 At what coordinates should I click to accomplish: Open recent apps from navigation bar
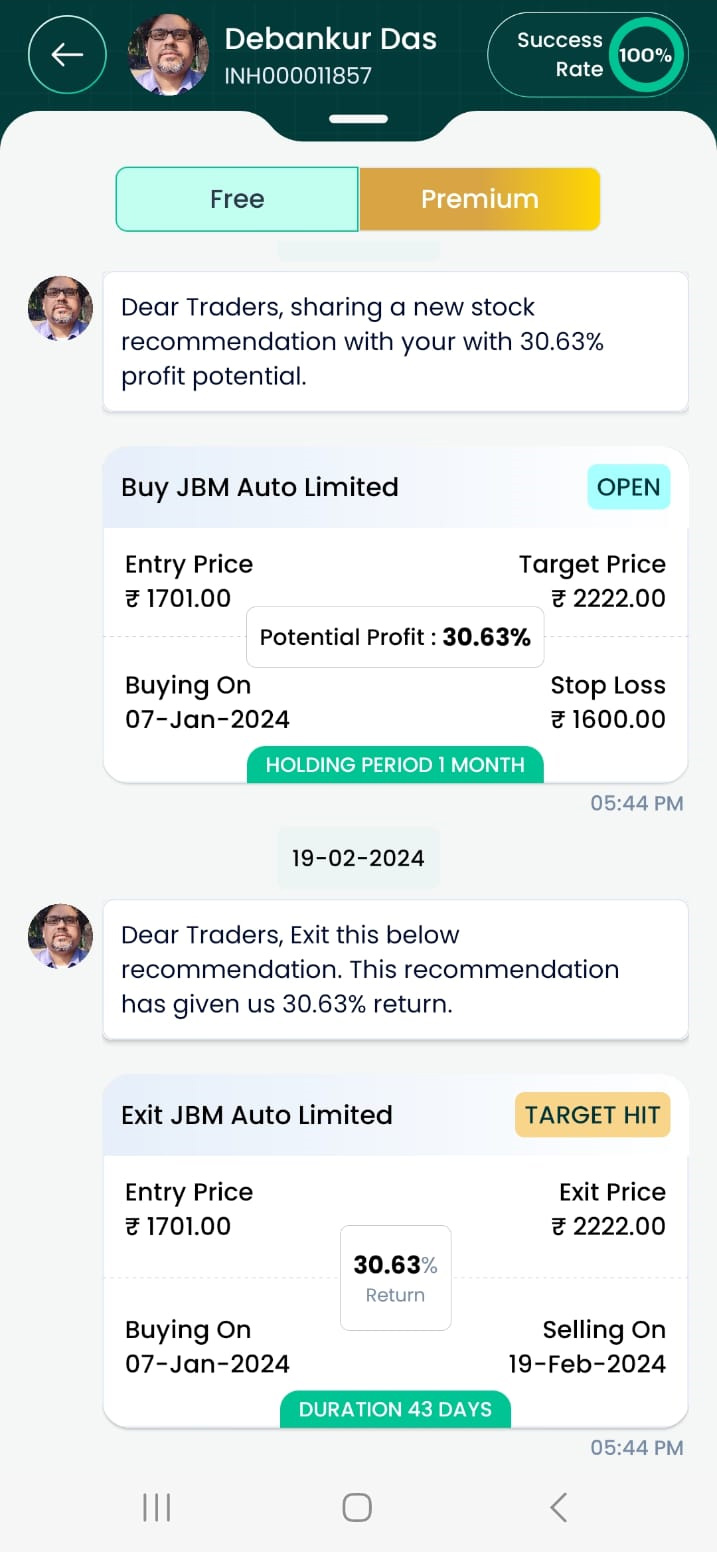tap(156, 1507)
